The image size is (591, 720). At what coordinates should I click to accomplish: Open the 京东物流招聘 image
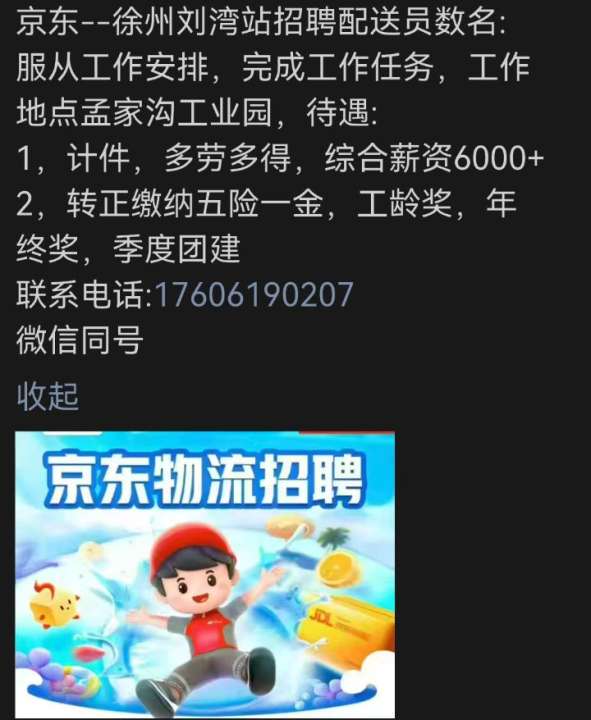pyautogui.click(x=205, y=575)
